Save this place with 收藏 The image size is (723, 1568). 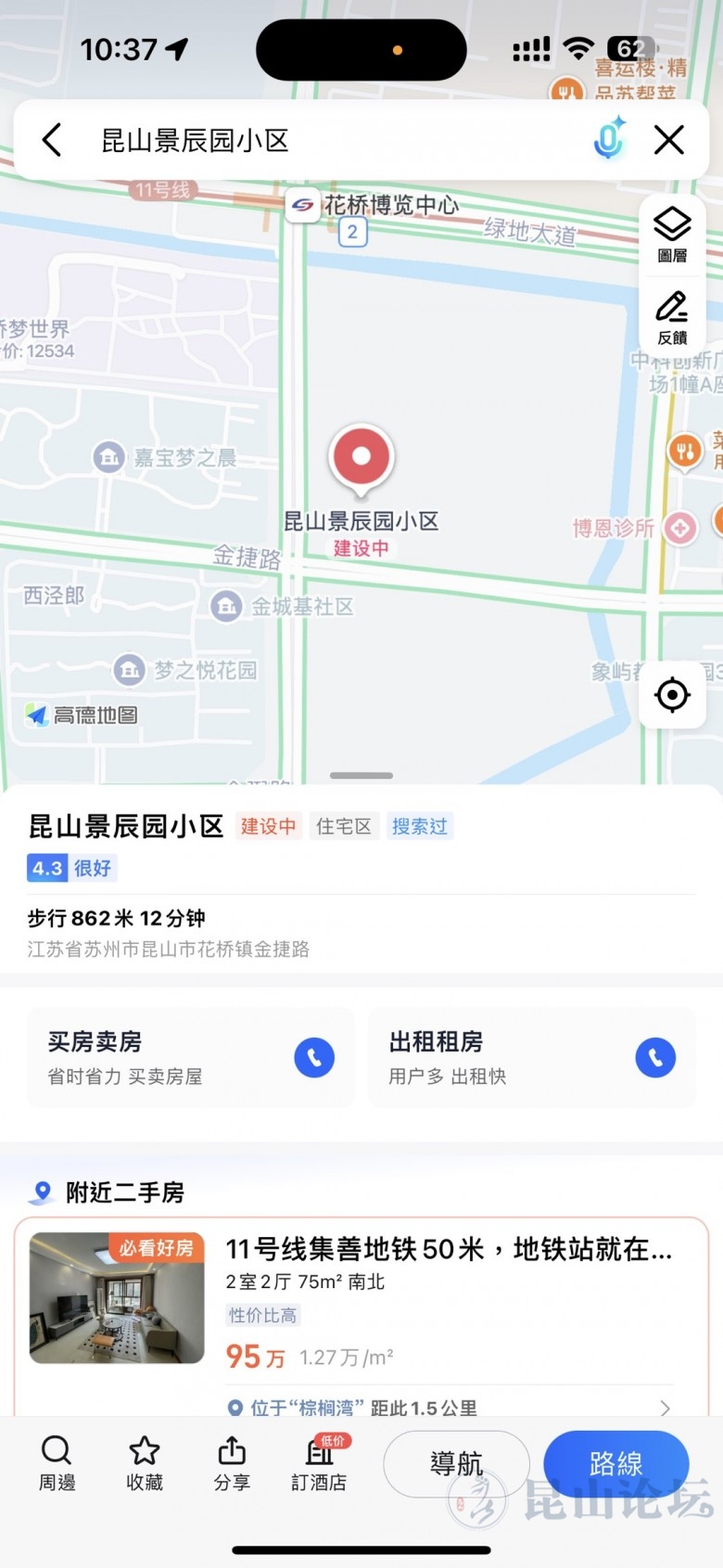(145, 1462)
